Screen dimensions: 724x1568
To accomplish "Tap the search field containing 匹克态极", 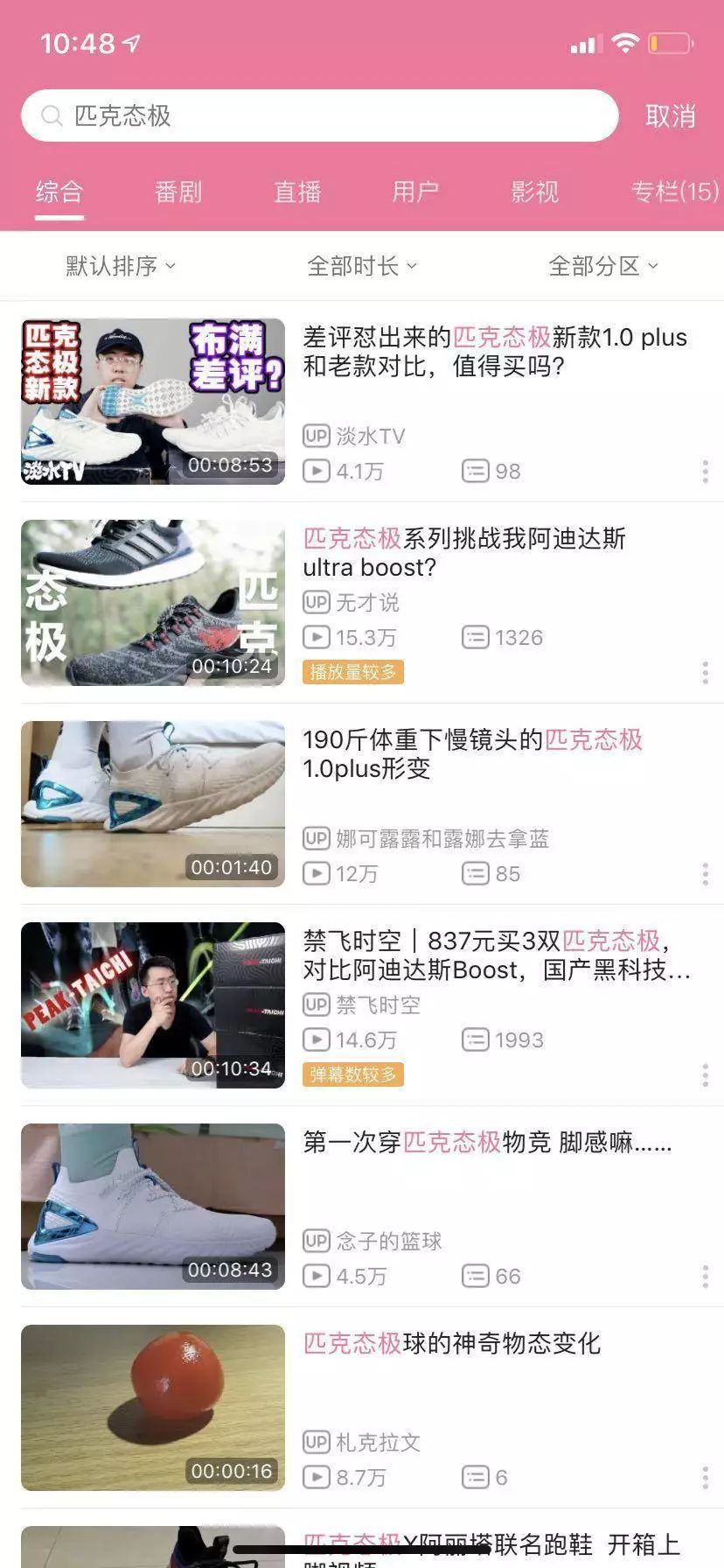I will click(x=319, y=115).
